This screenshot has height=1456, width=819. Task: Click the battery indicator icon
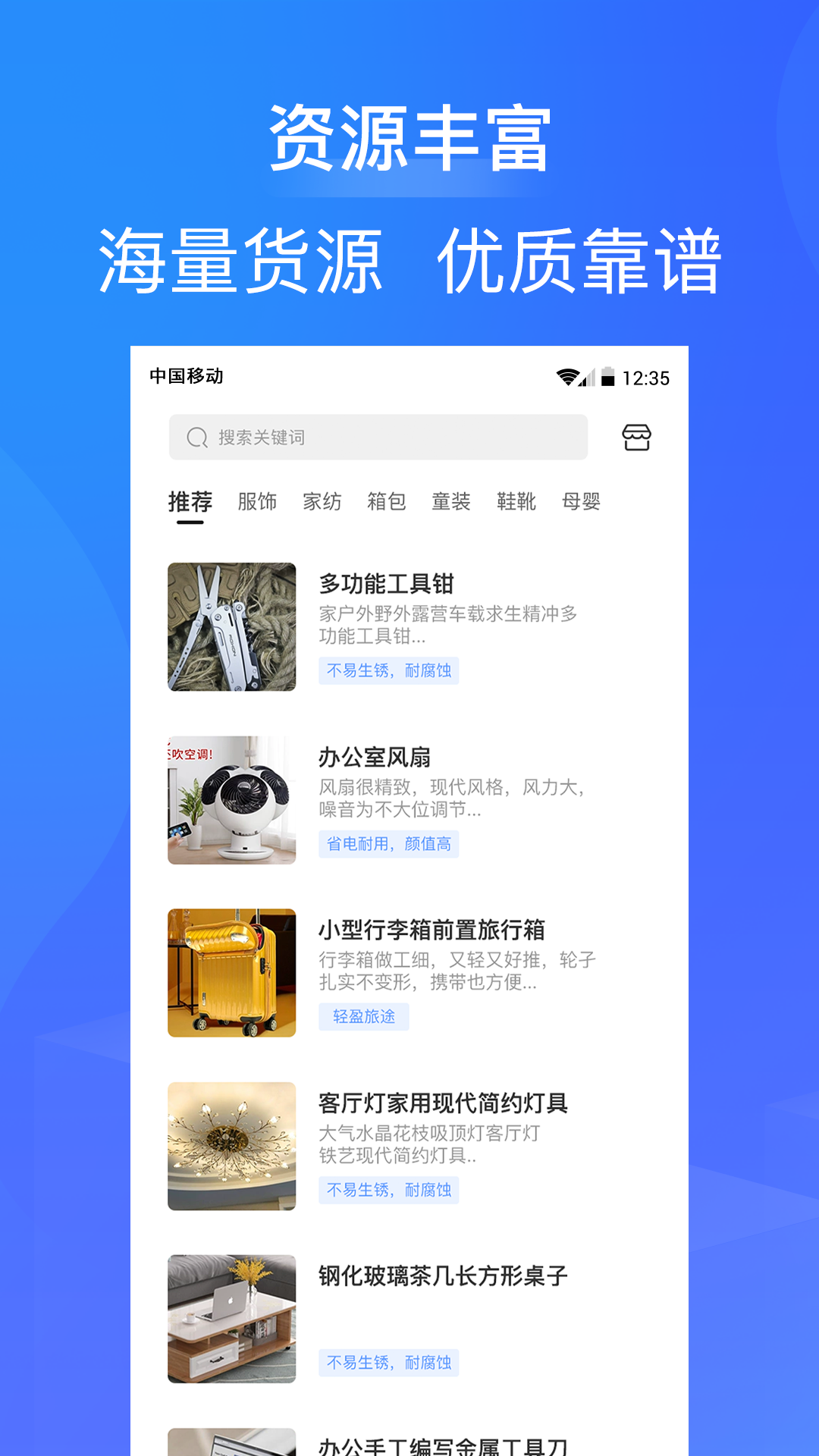pos(608,377)
